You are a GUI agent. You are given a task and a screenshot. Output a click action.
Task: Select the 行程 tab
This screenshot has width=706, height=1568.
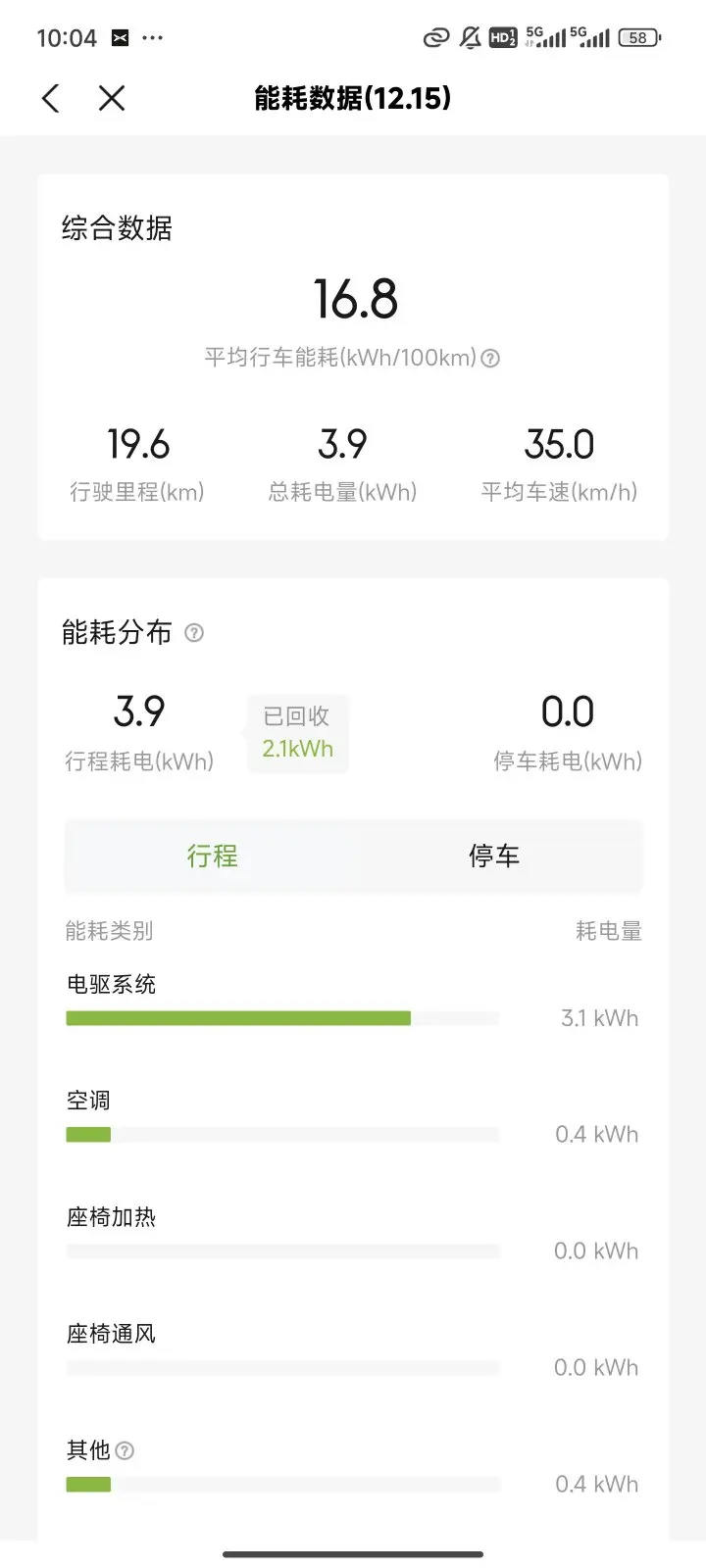point(212,857)
